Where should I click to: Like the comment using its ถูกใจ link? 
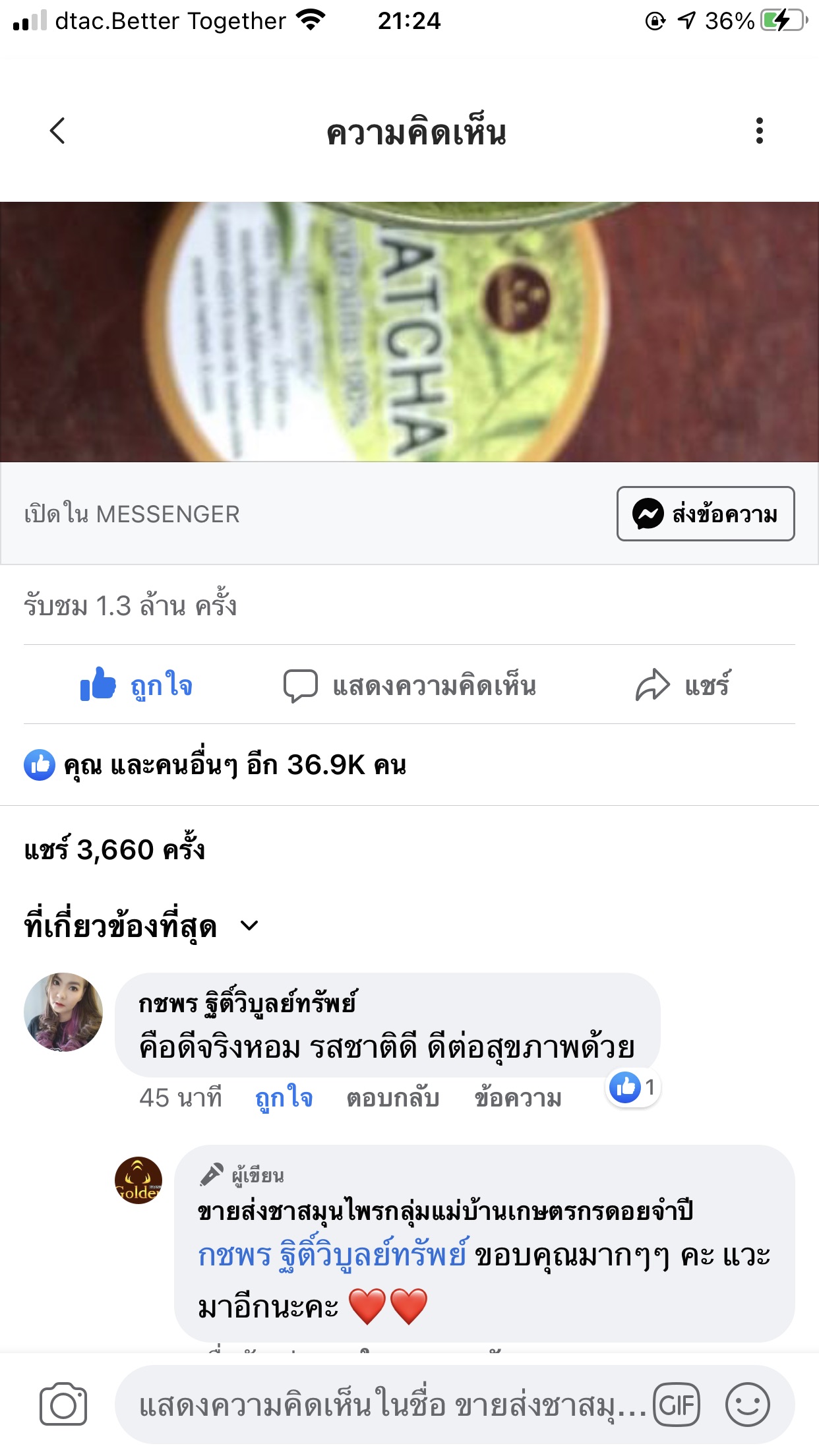point(284,1099)
